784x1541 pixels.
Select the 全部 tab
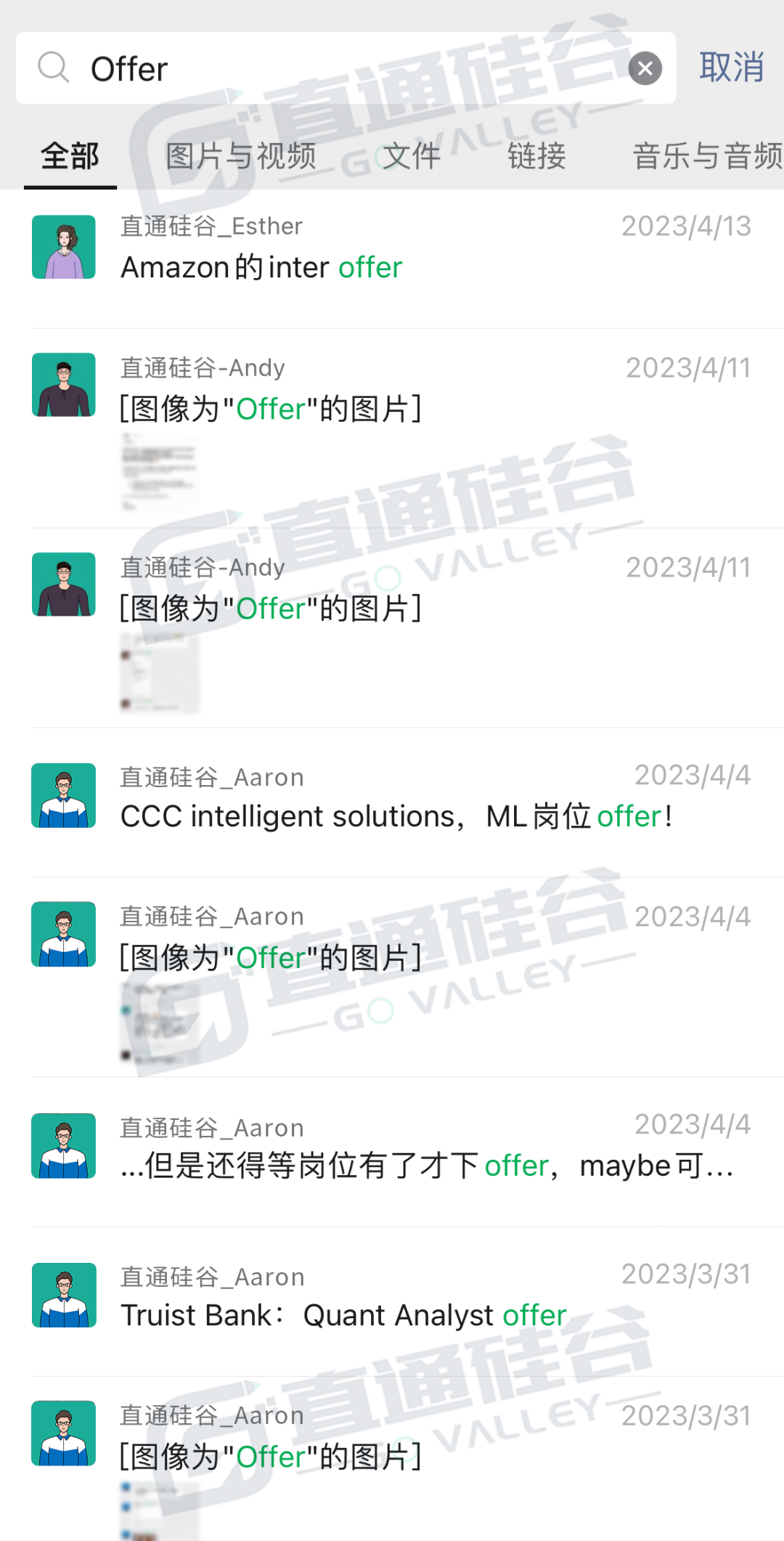pos(70,156)
